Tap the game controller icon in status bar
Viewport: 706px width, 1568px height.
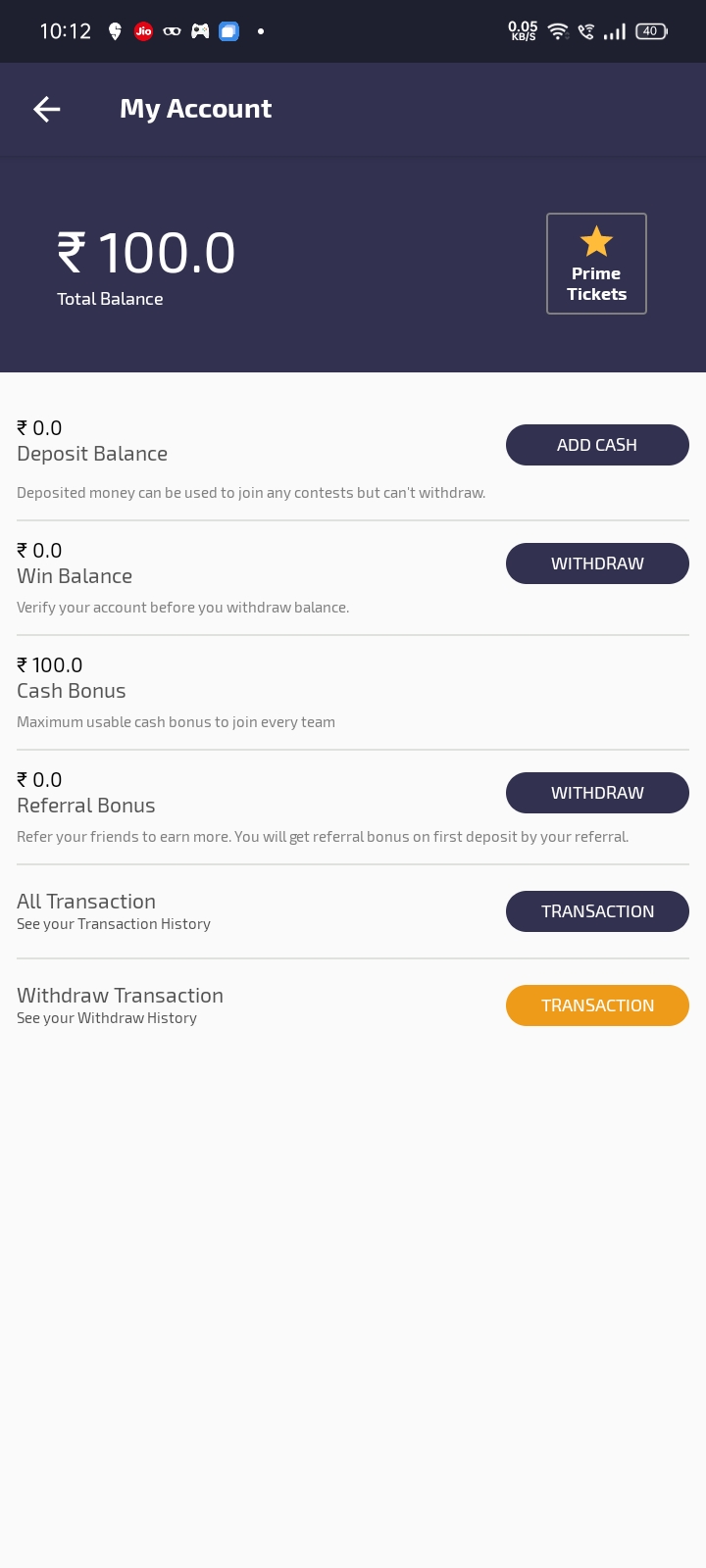[x=200, y=31]
